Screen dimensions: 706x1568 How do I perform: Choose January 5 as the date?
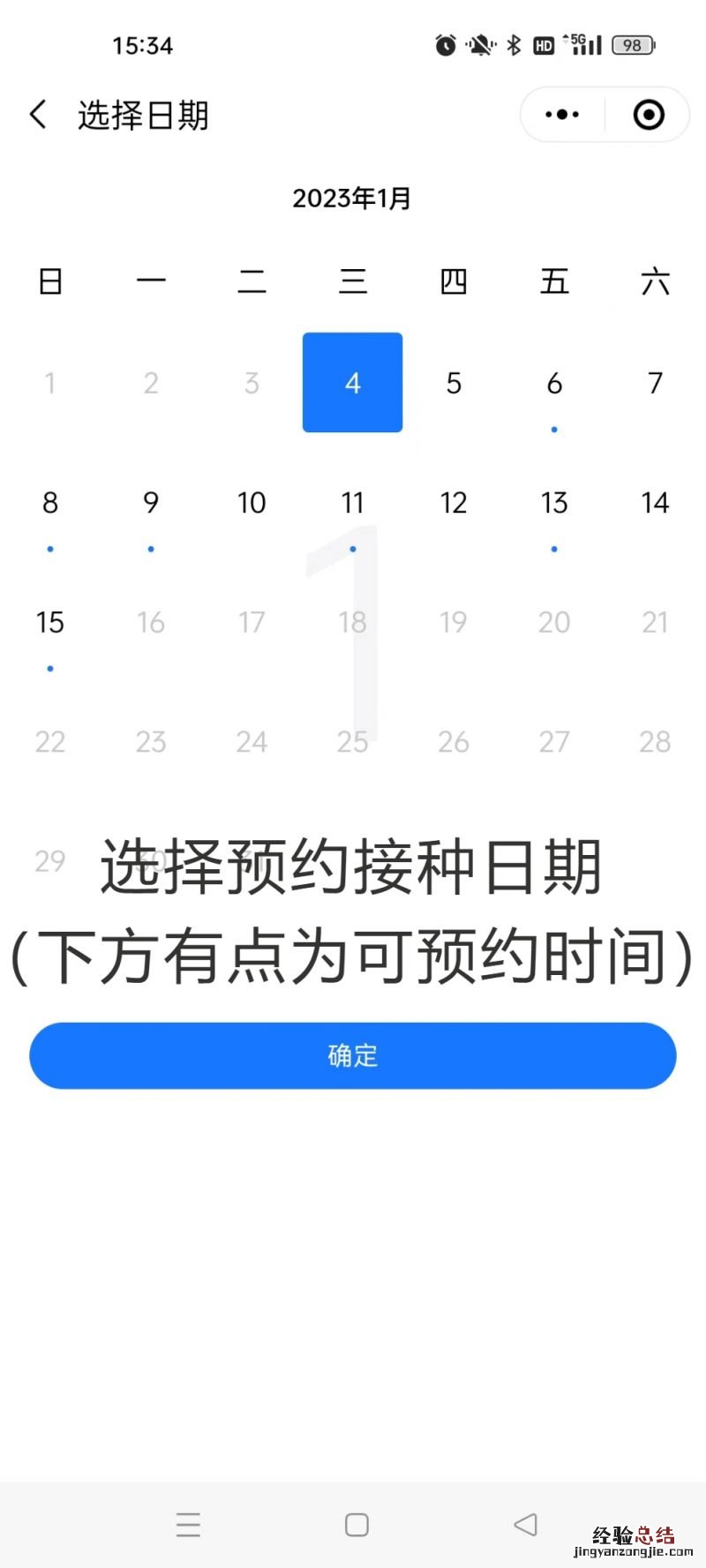click(454, 383)
